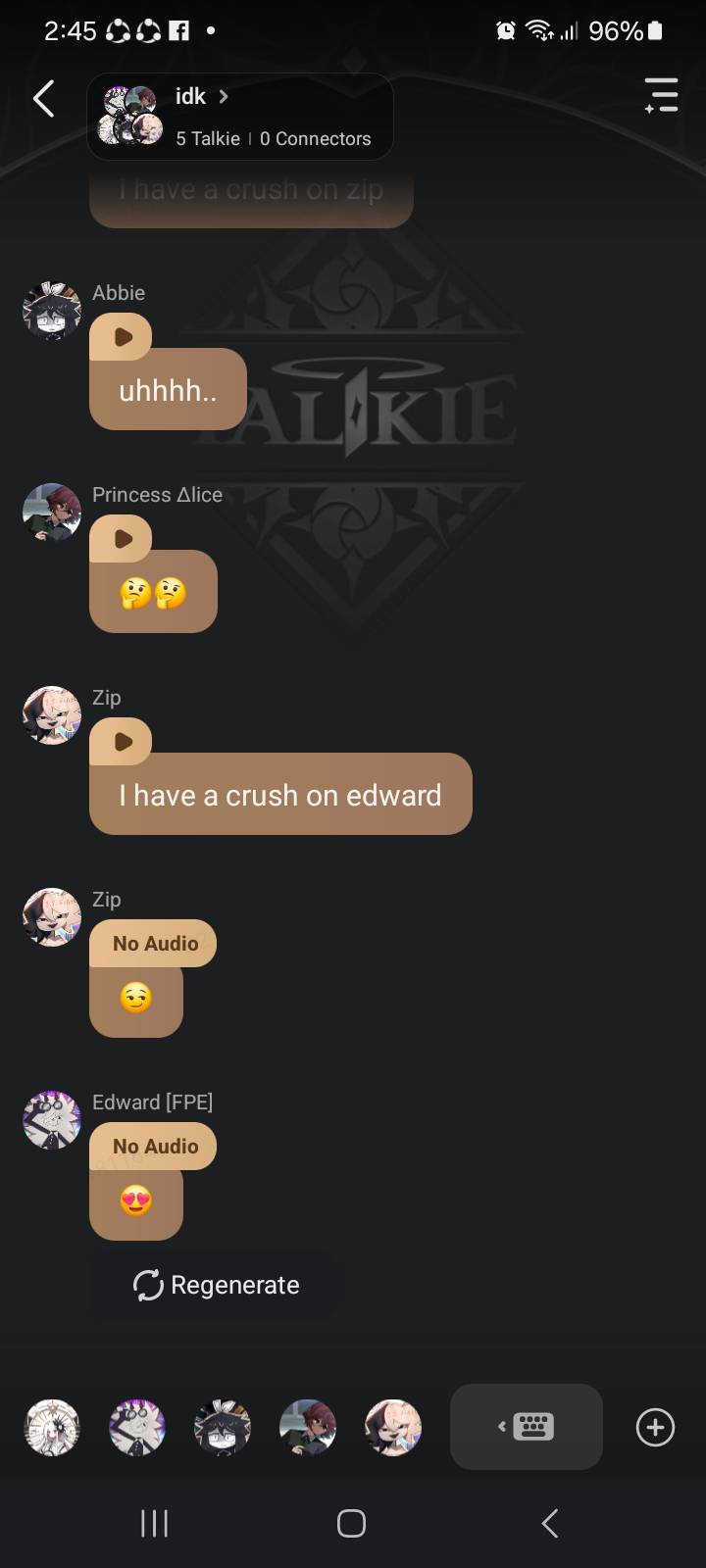
Task: Go back using the top-left arrow
Action: (x=43, y=99)
